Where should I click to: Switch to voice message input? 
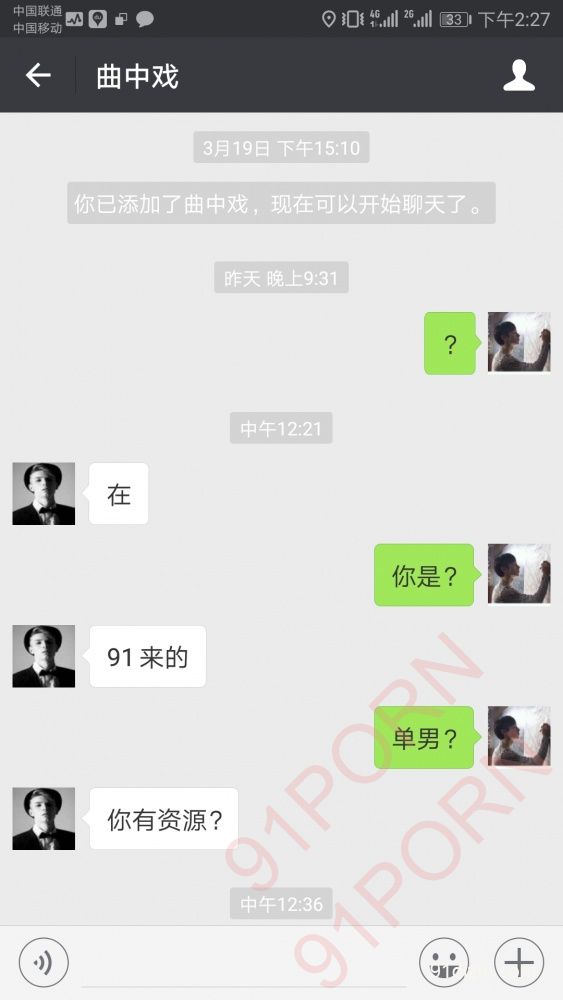click(x=43, y=962)
